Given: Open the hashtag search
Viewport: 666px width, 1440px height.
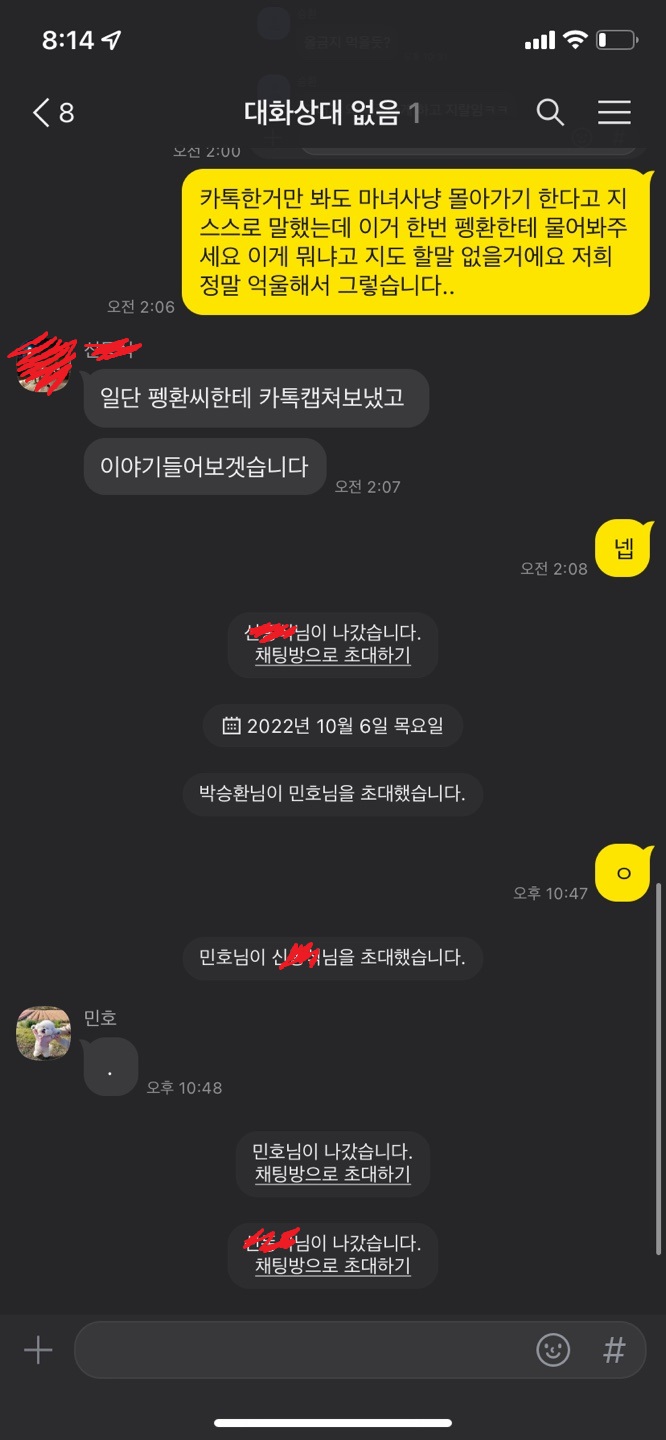Looking at the screenshot, I should [x=614, y=1351].
